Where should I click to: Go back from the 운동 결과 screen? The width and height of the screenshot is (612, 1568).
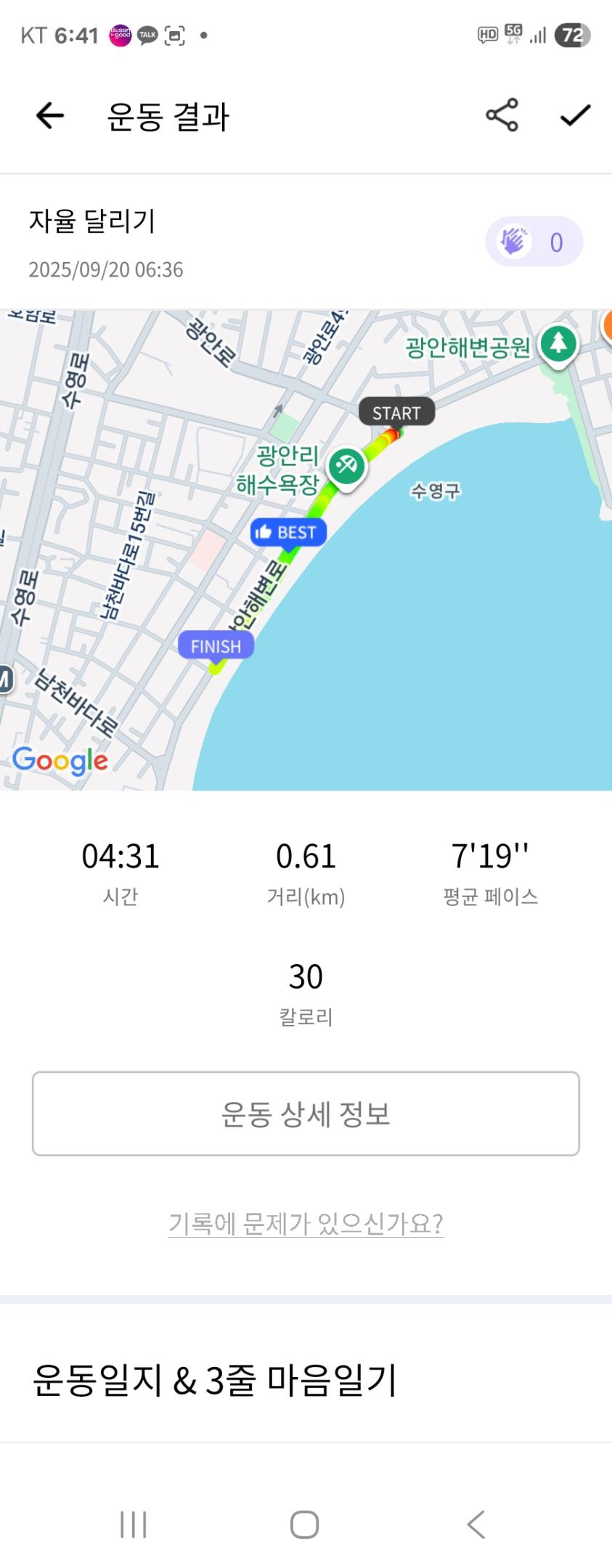tap(50, 115)
